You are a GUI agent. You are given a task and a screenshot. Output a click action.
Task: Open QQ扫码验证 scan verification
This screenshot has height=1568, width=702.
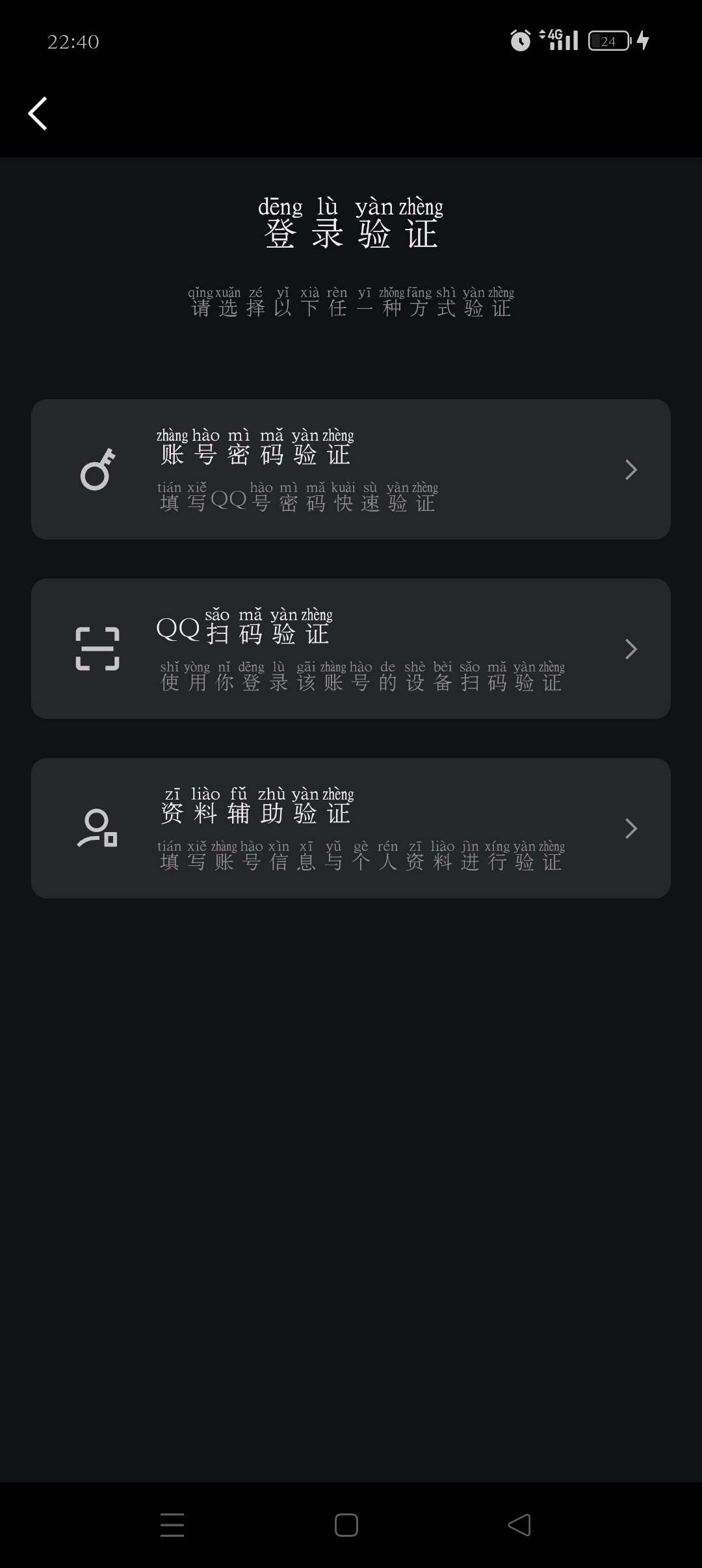pyautogui.click(x=351, y=649)
